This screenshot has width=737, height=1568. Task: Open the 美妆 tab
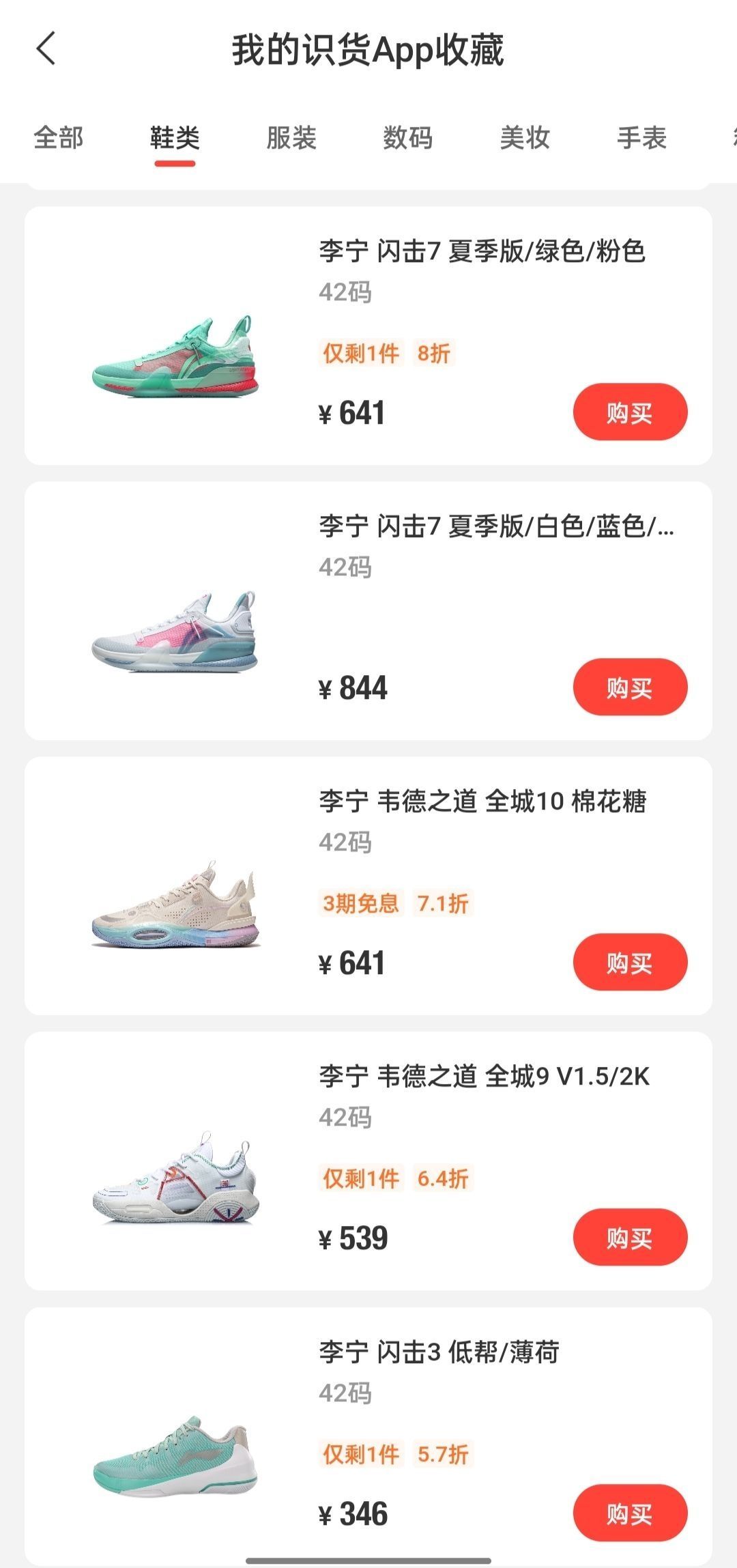point(525,138)
